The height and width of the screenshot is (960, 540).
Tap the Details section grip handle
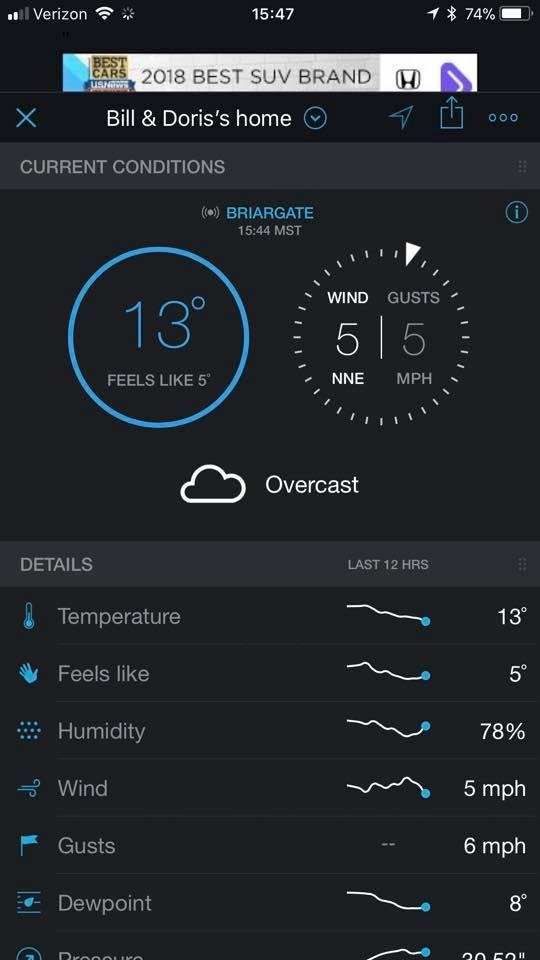click(522, 564)
